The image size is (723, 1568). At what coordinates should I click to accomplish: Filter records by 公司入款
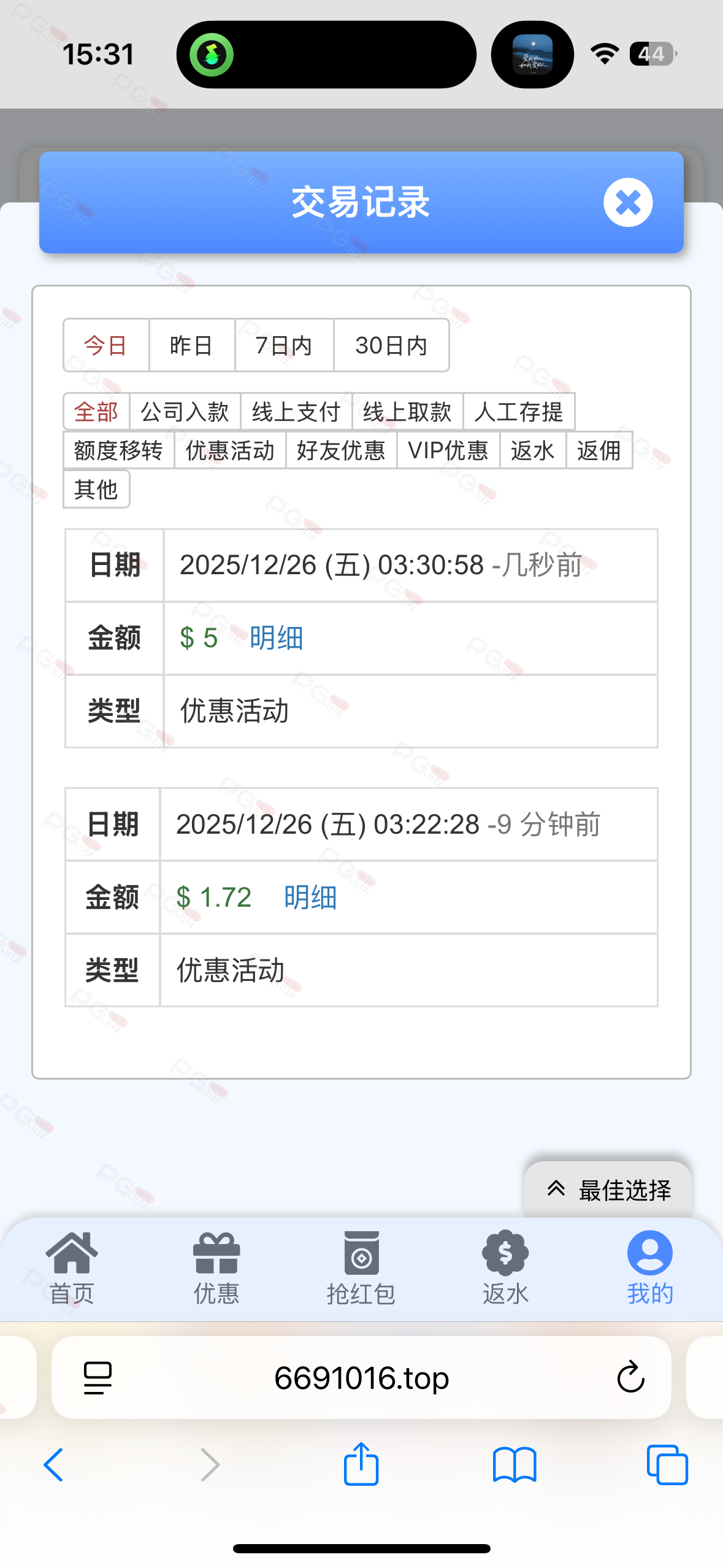pyautogui.click(x=185, y=412)
